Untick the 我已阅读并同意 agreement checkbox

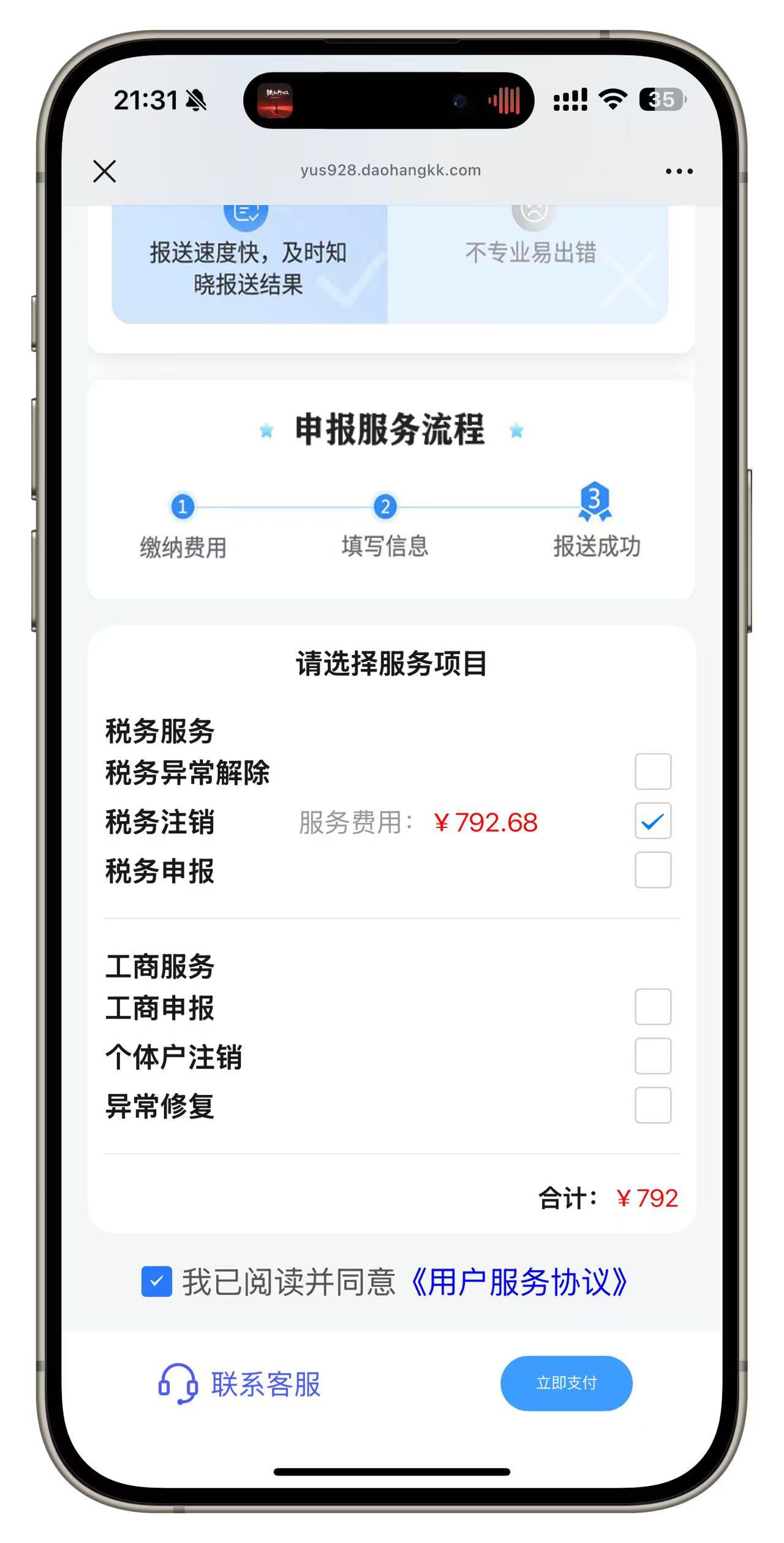point(157,1281)
